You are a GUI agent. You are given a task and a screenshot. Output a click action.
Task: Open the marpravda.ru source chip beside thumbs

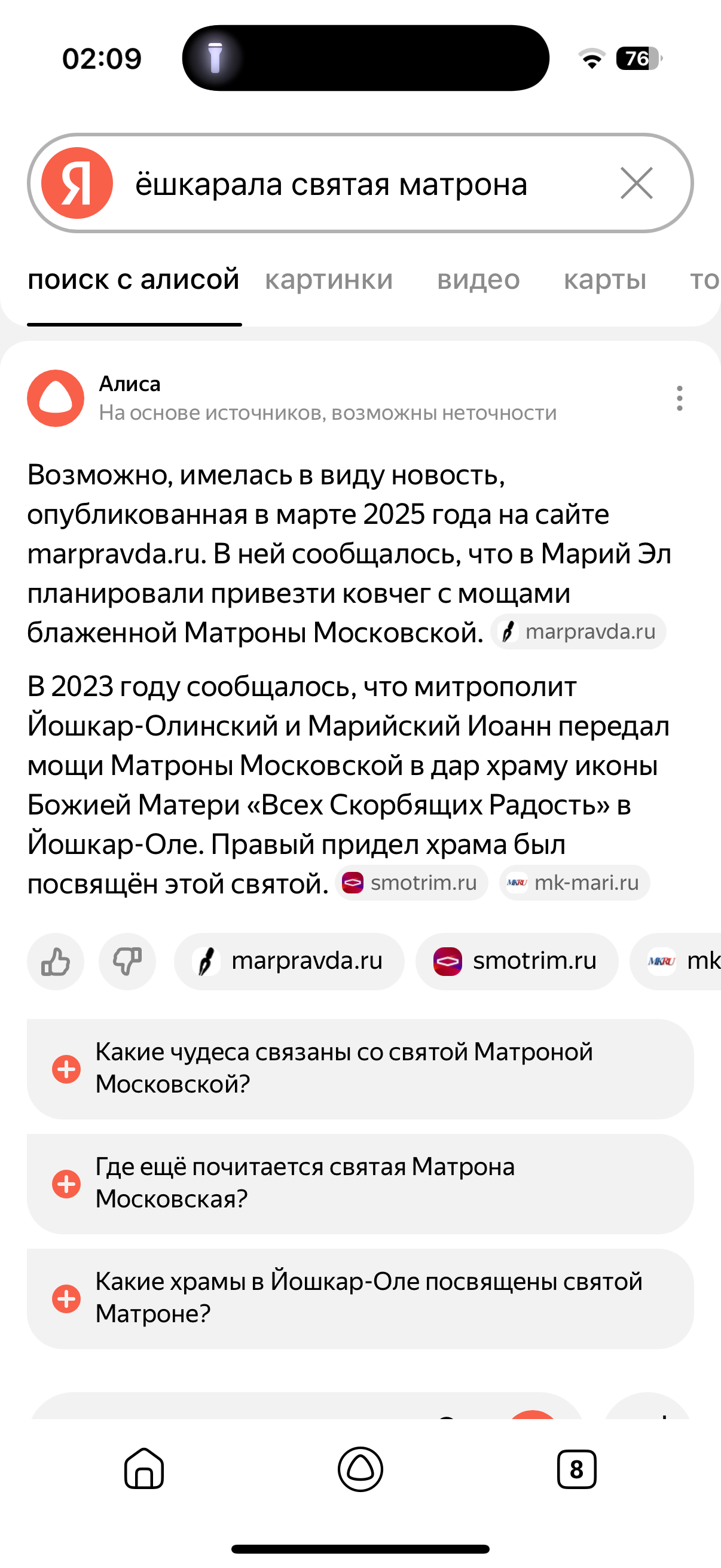[289, 961]
